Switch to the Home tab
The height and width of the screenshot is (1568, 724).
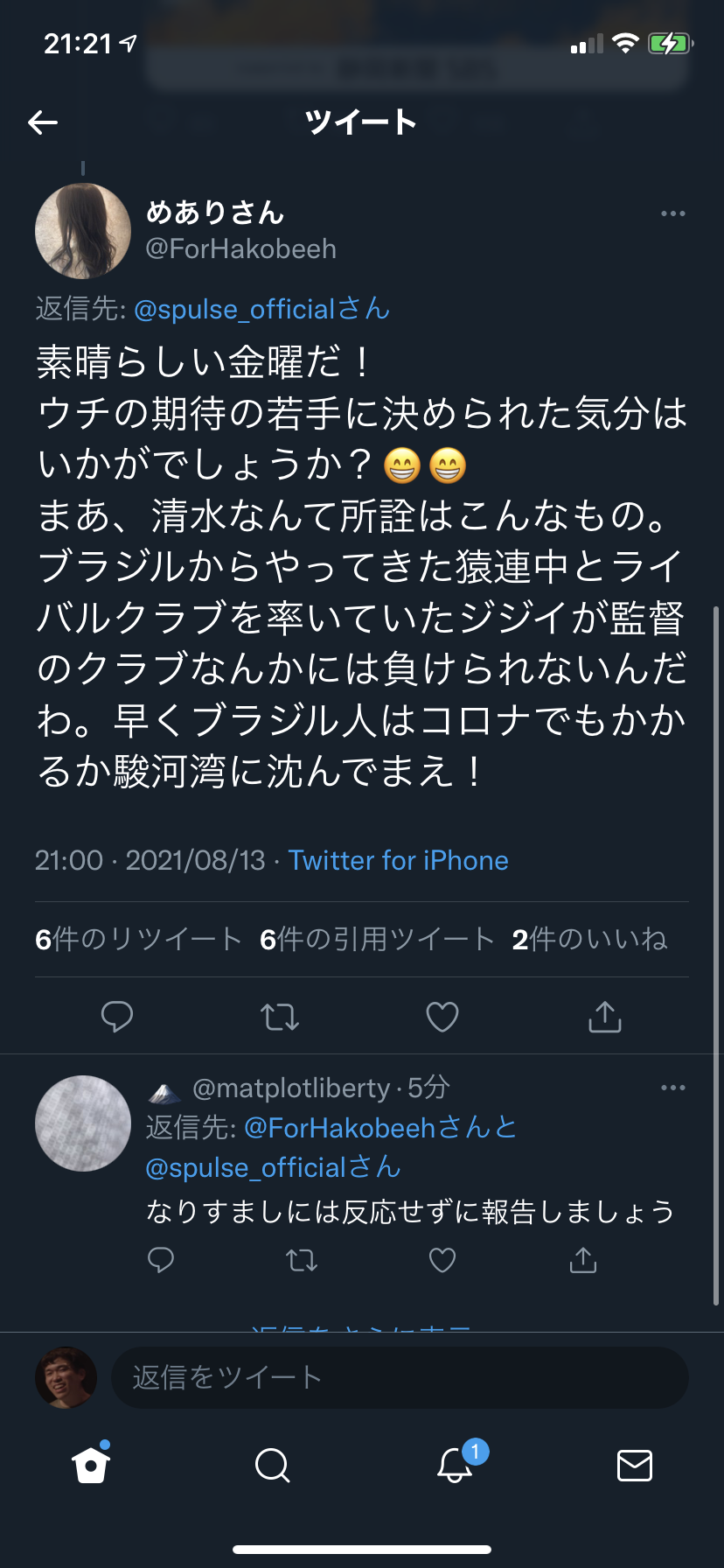point(91,1465)
